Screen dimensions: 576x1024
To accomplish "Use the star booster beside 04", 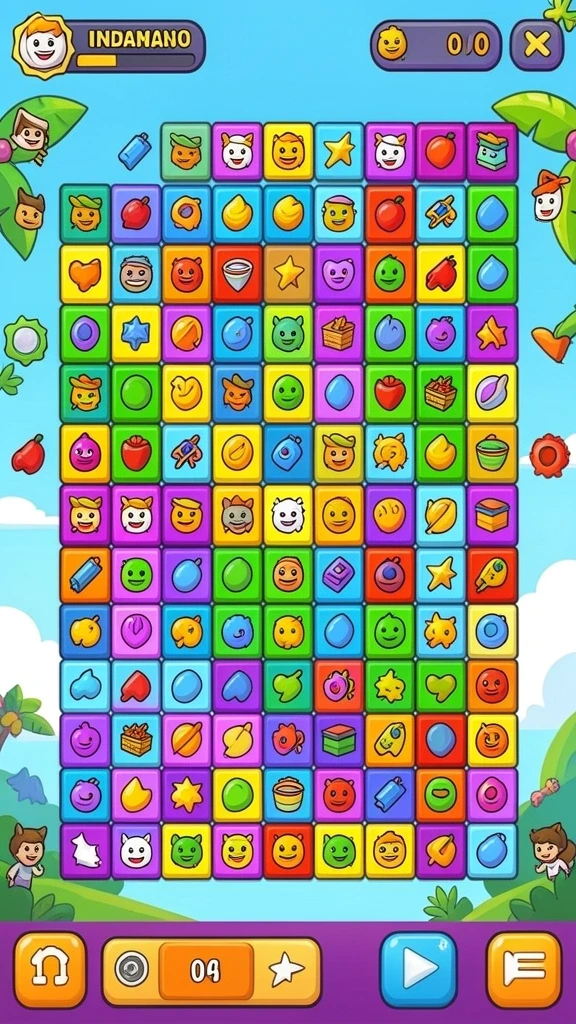I will pyautogui.click(x=287, y=970).
